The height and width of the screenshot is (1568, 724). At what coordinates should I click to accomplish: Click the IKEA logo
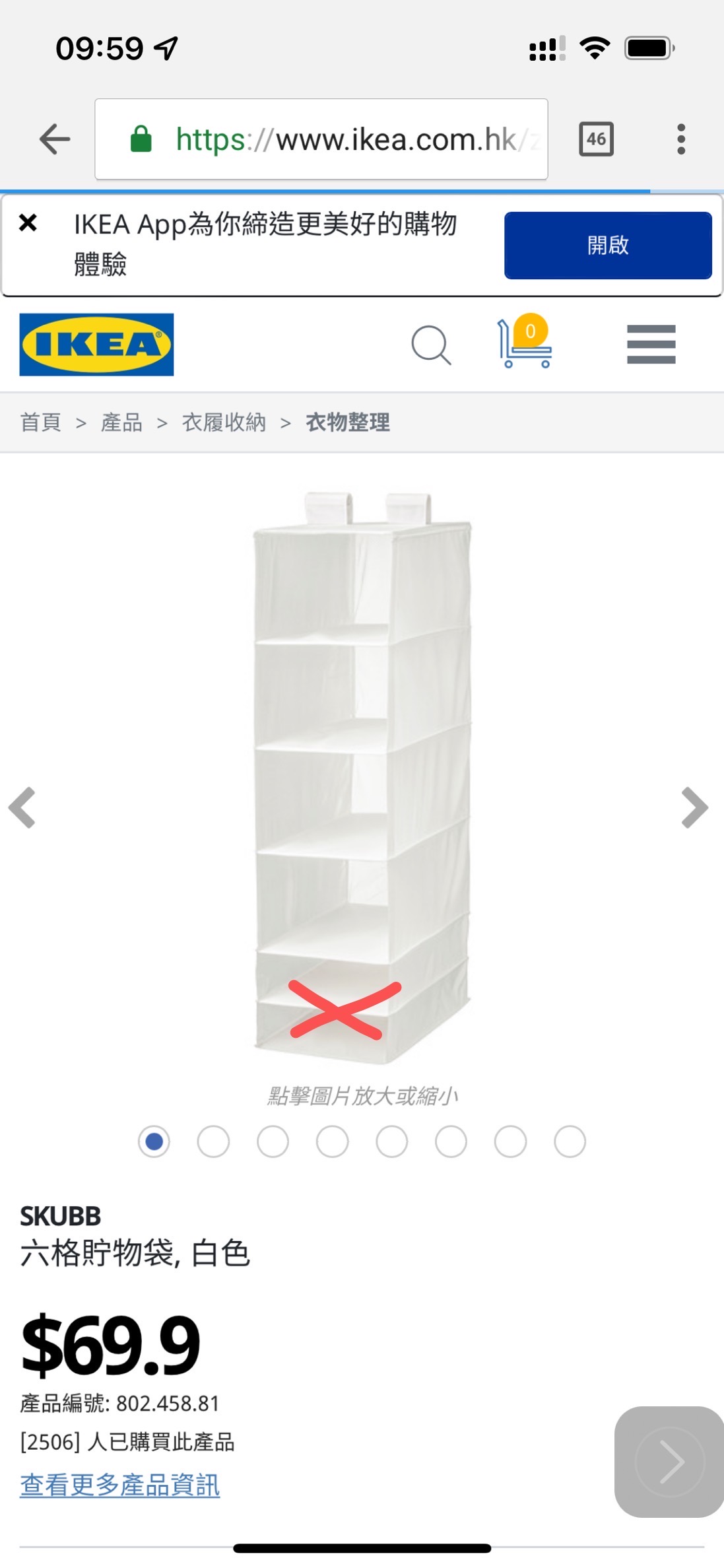click(96, 345)
